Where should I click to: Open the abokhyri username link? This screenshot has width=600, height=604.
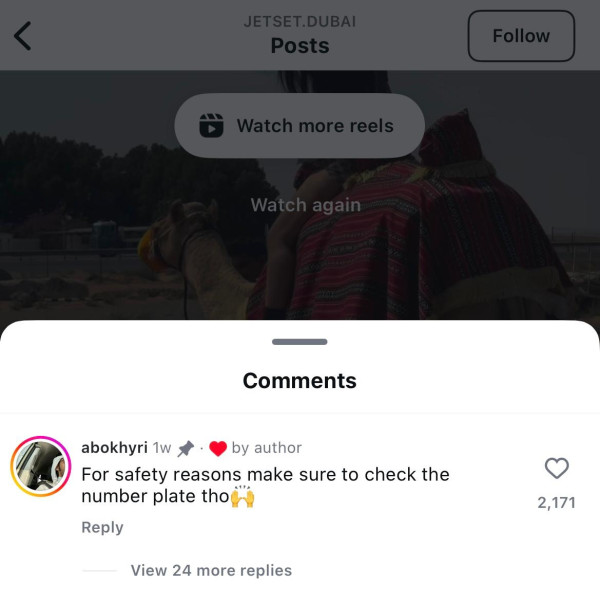[x=114, y=448]
